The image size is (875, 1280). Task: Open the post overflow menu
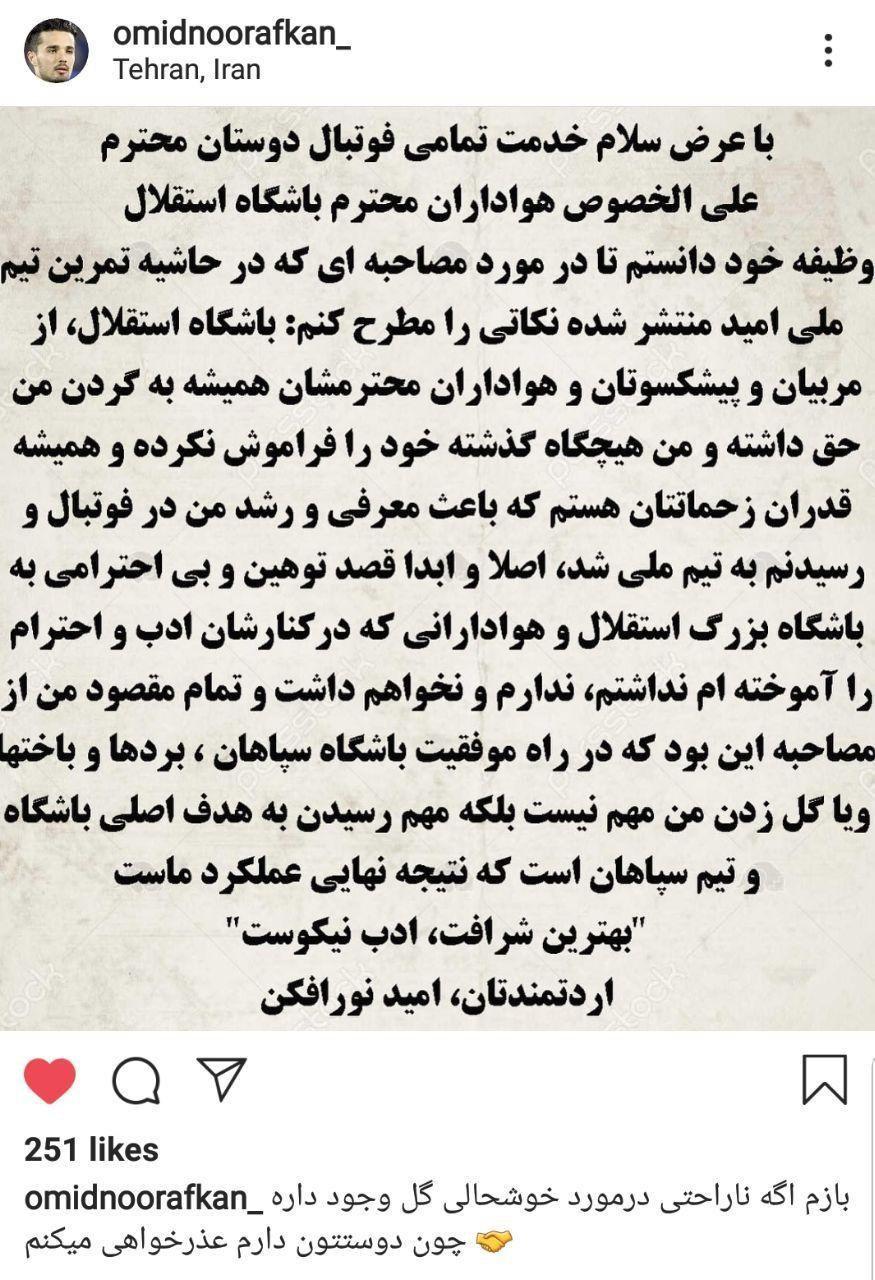click(x=828, y=50)
